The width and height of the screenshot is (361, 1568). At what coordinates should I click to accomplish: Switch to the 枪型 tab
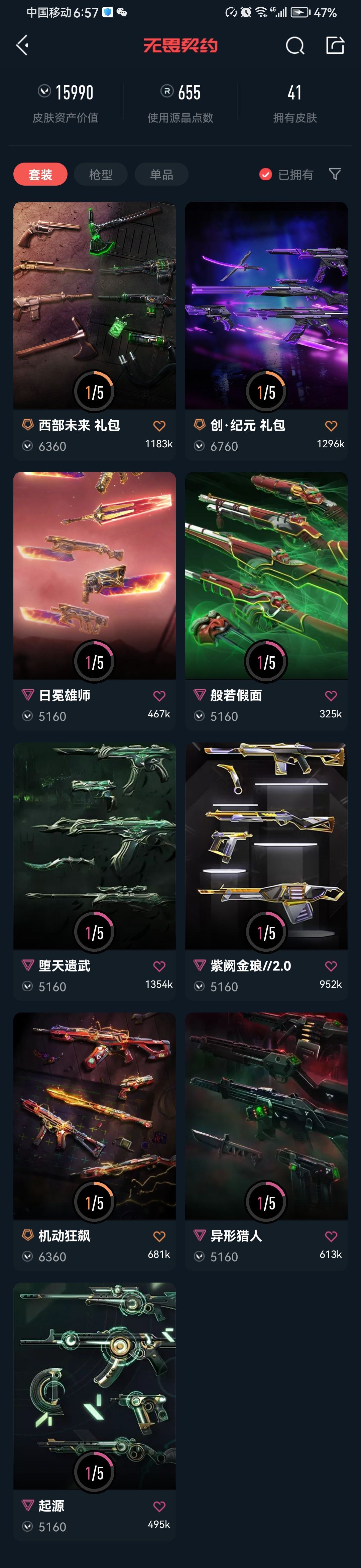[x=101, y=175]
